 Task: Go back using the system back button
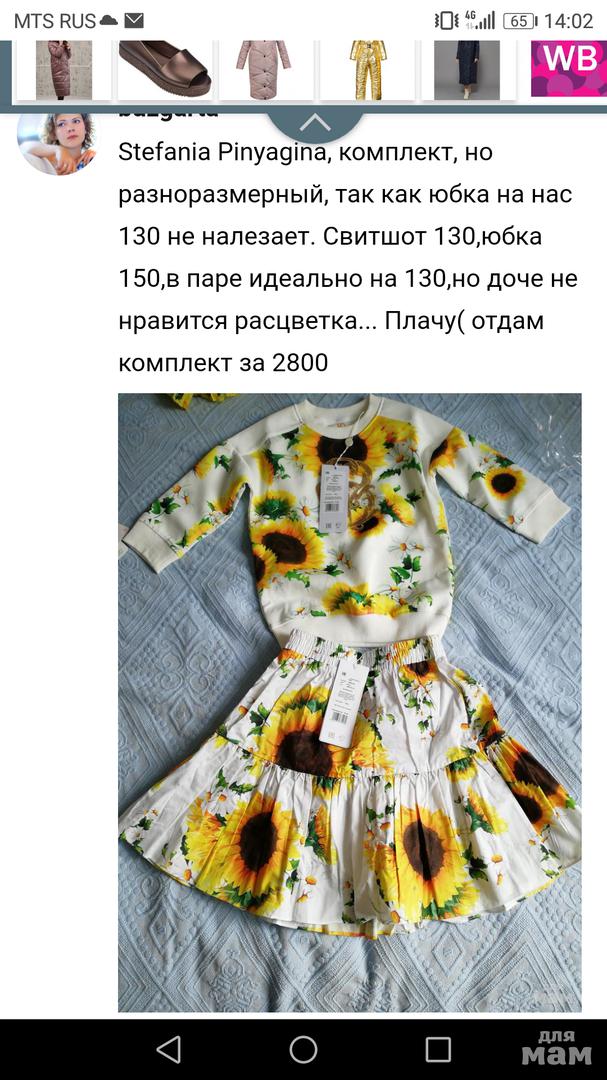point(168,1049)
